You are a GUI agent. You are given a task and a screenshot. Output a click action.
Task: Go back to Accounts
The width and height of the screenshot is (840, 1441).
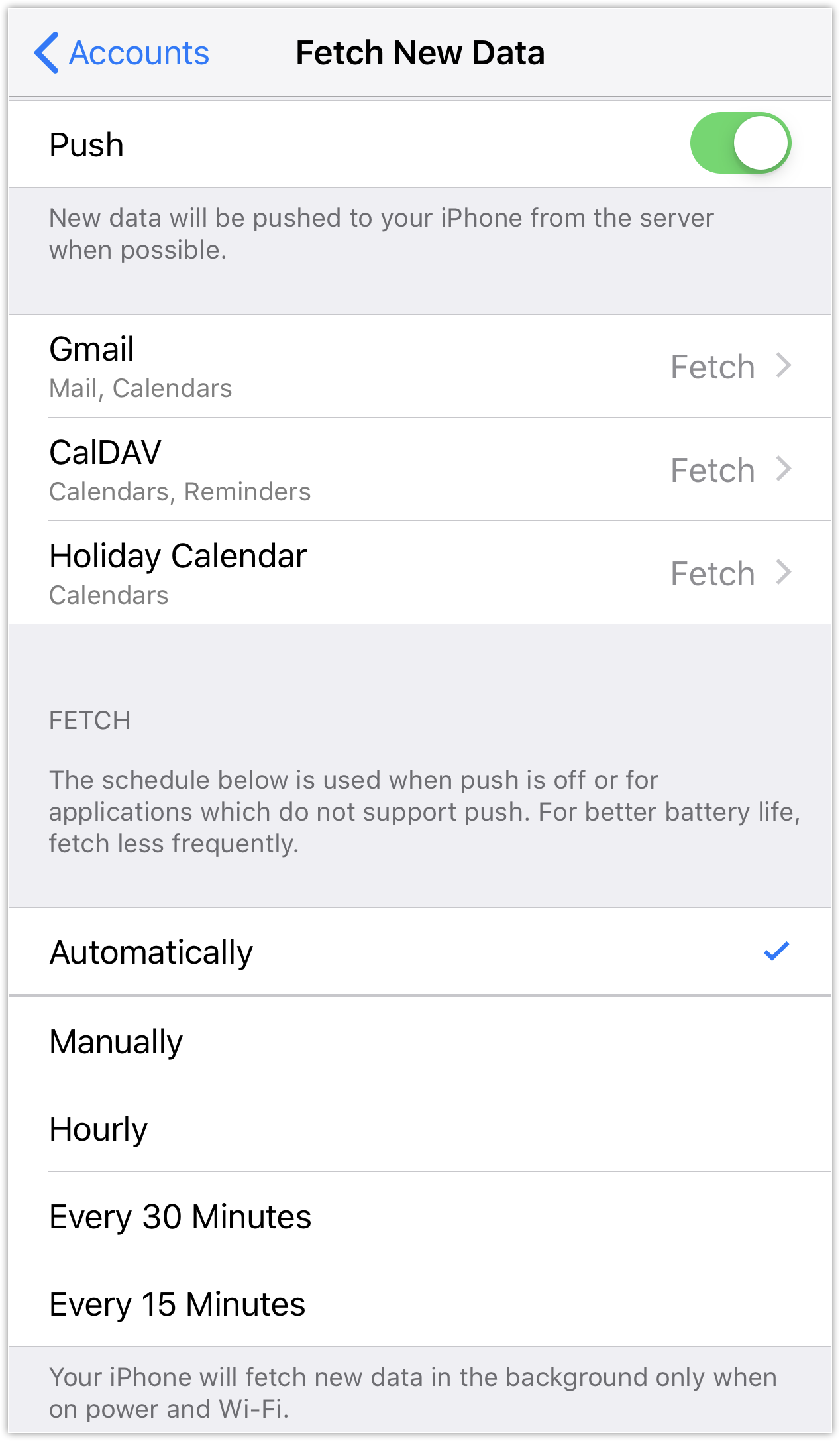(x=122, y=53)
